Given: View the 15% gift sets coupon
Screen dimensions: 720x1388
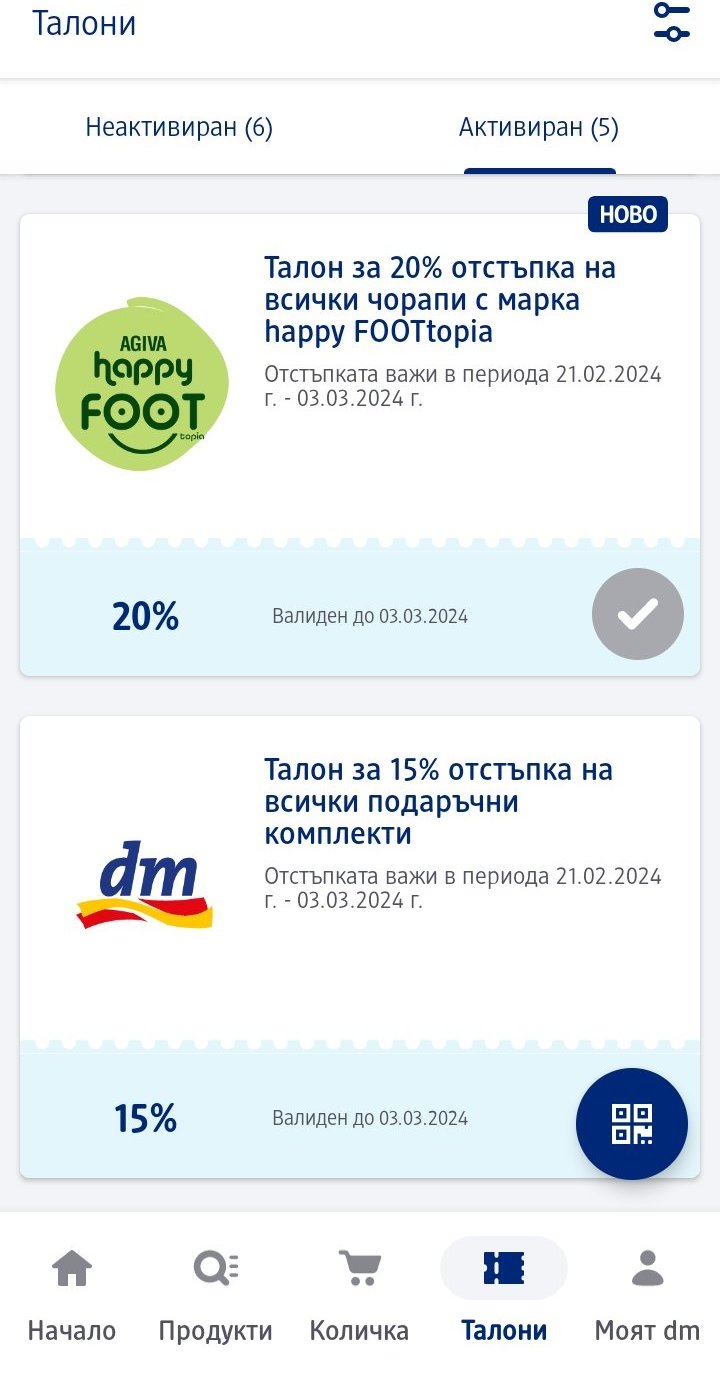Looking at the screenshot, I should point(440,802).
